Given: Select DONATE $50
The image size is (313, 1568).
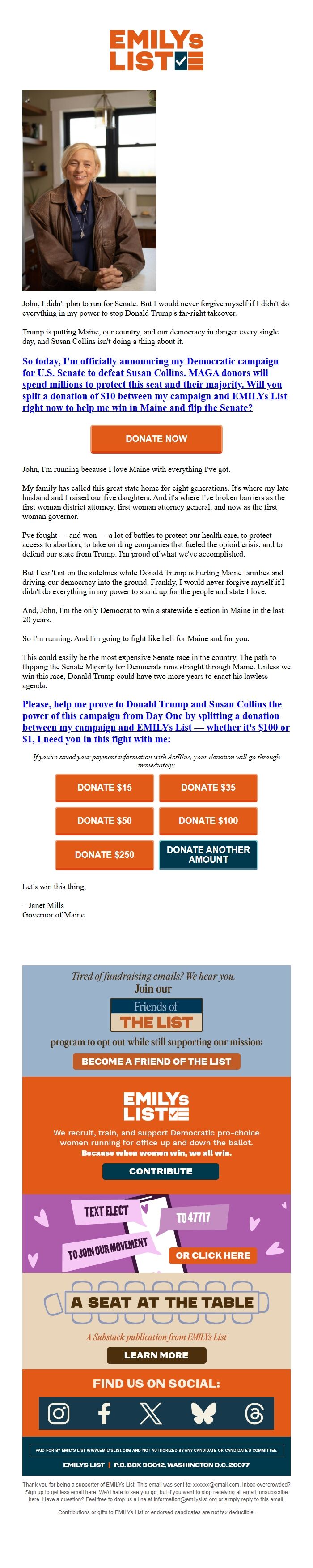Looking at the screenshot, I should click(x=104, y=821).
